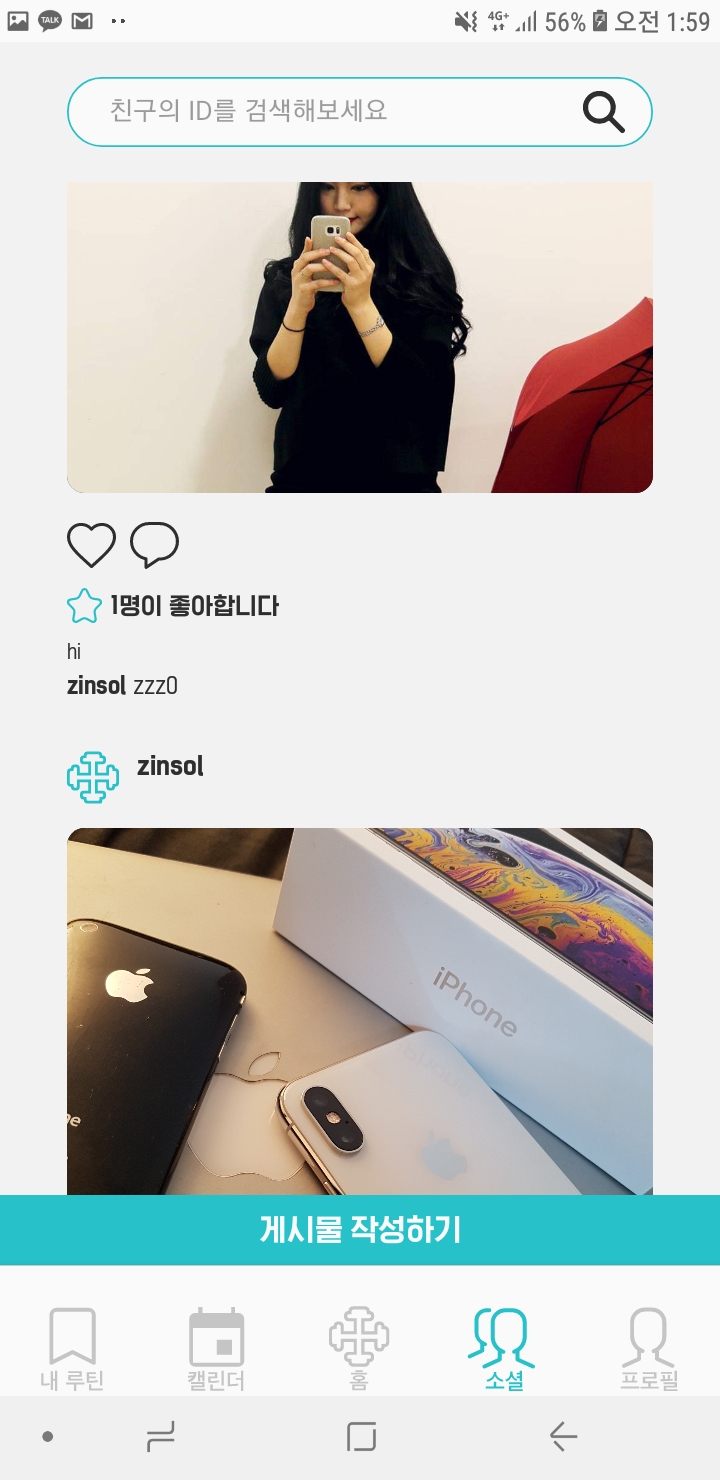Switch to the 캘린더 tab
This screenshot has height=1480, width=720.
(x=216, y=1348)
